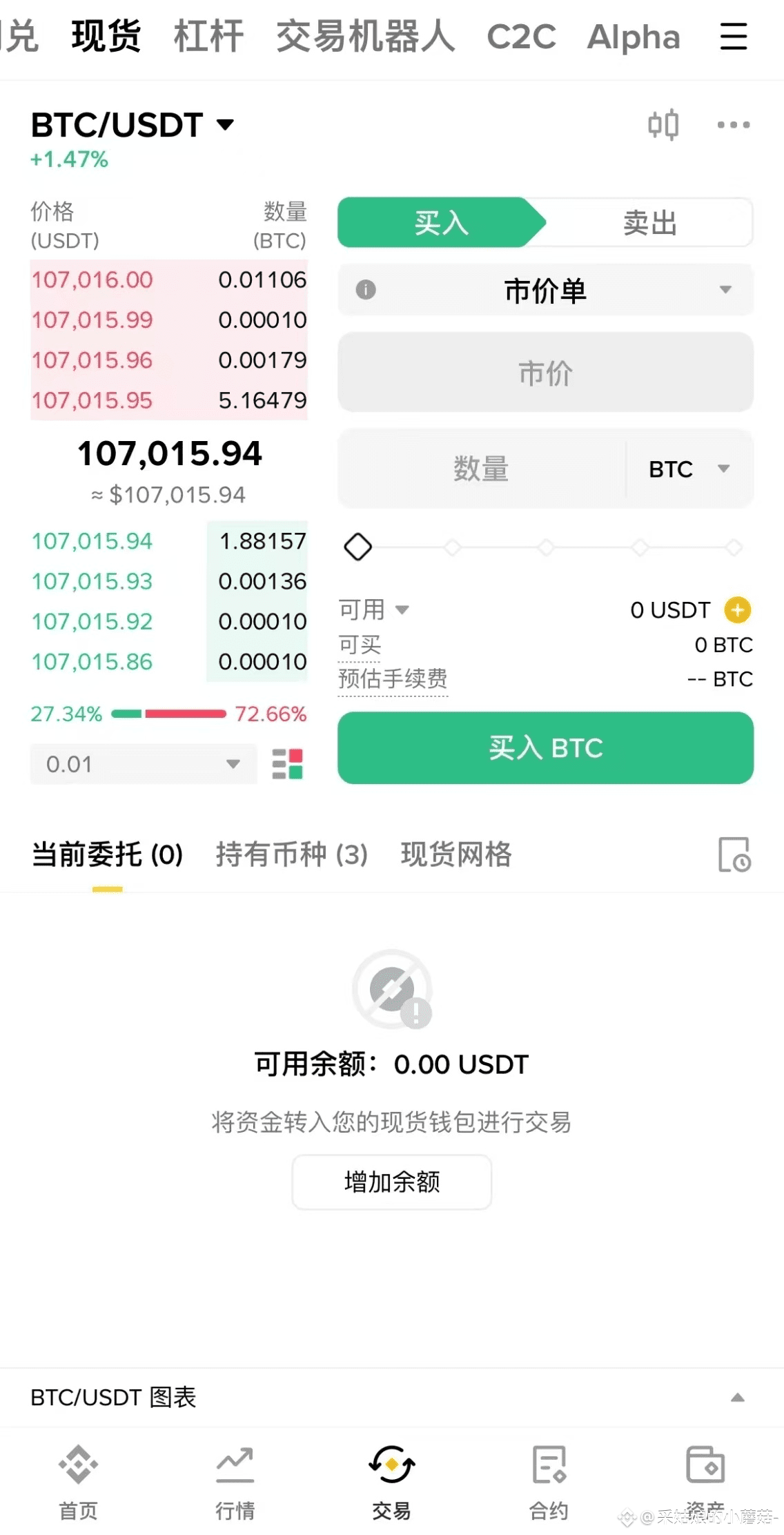The image size is (784, 1535).
Task: Switch to the Alpha tab
Action: point(633,36)
